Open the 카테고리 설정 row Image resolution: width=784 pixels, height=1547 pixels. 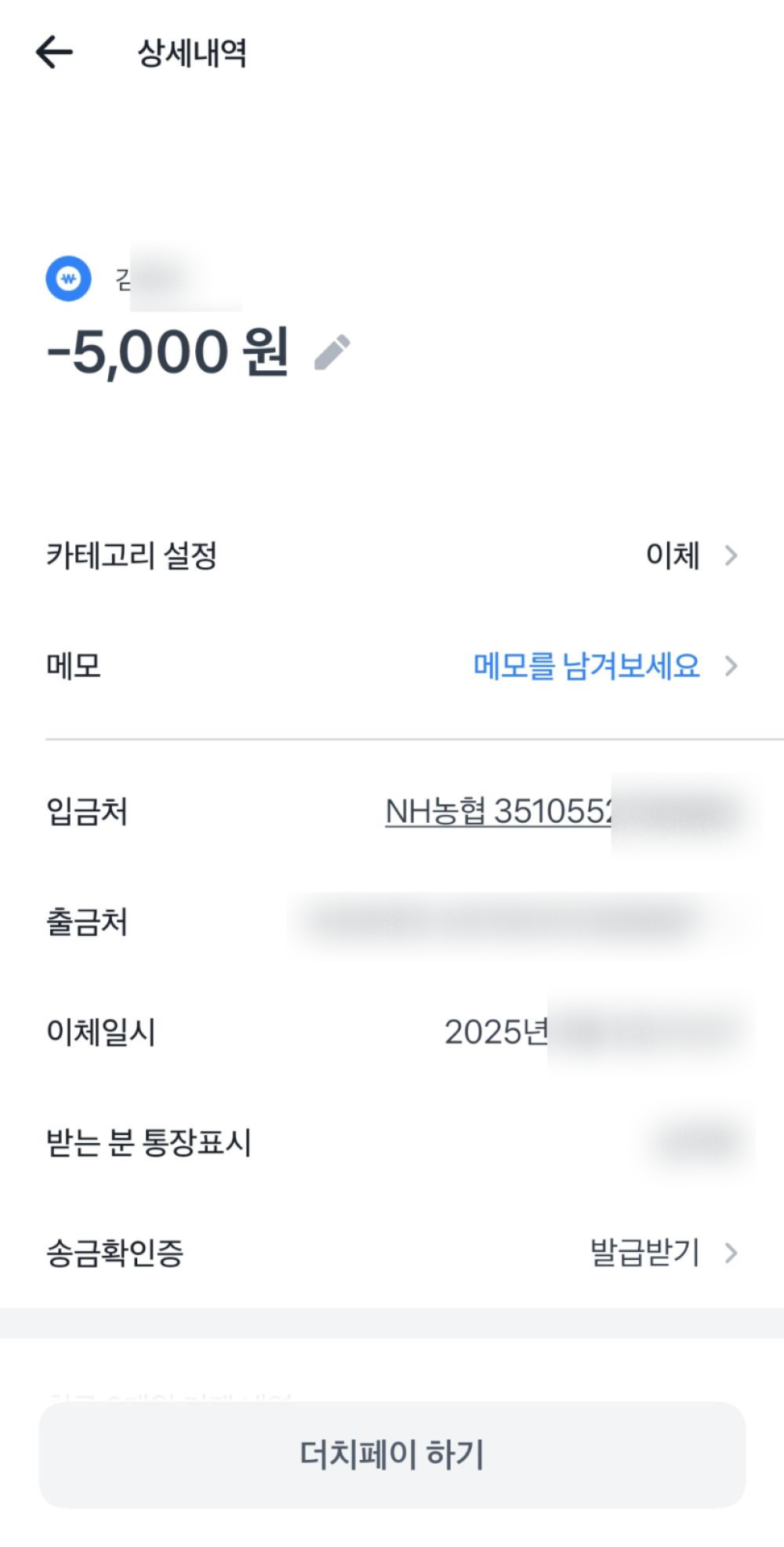392,555
